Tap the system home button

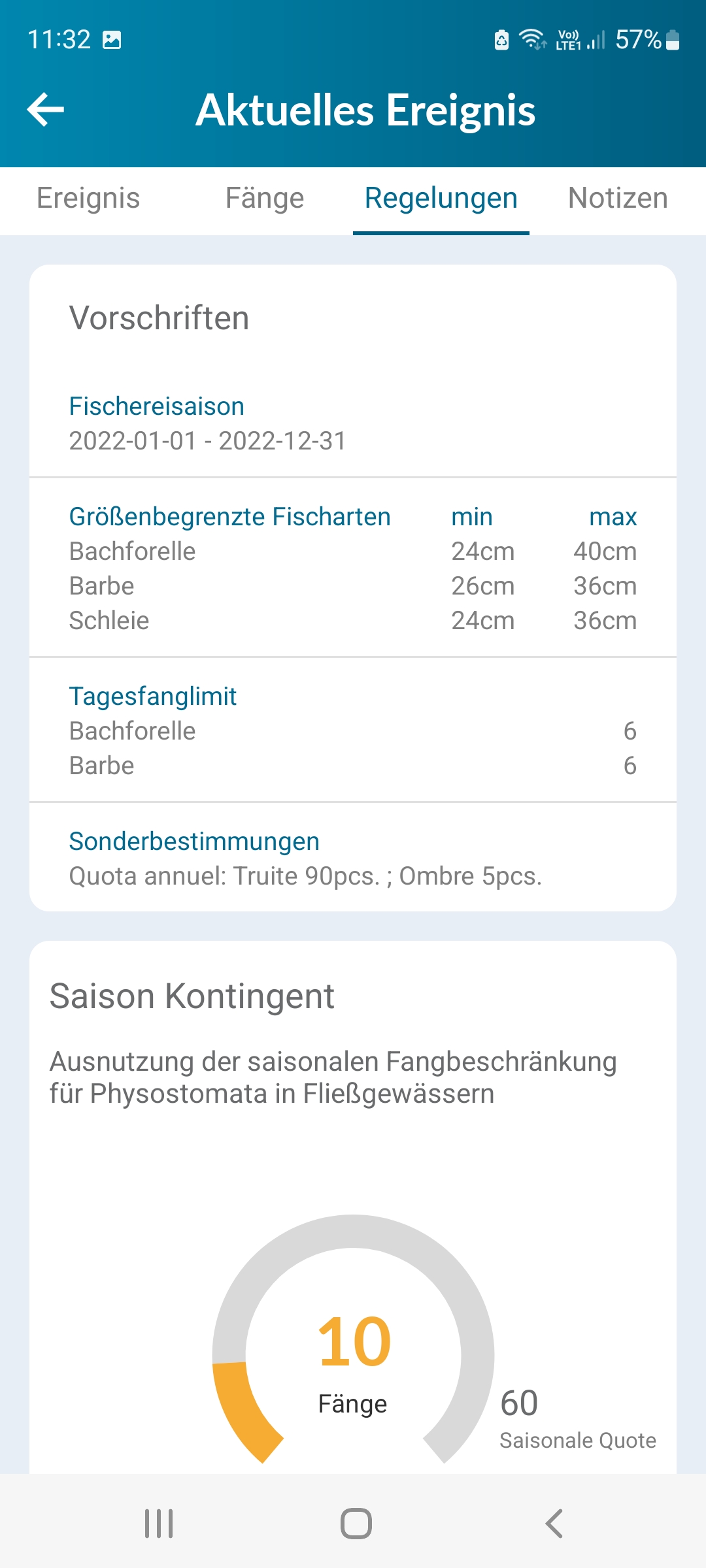point(356,1524)
